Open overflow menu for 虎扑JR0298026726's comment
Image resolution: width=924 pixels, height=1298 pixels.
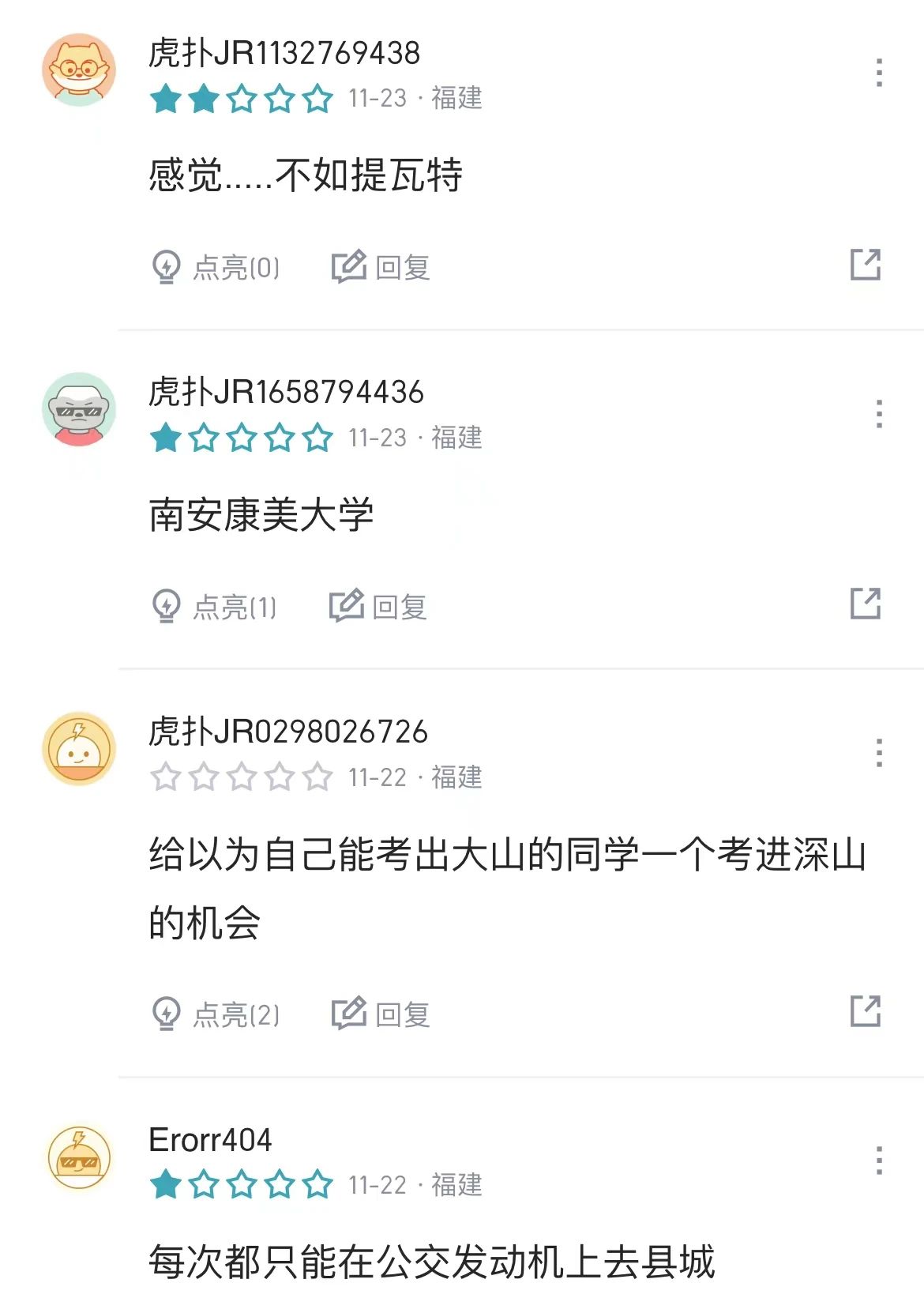878,753
